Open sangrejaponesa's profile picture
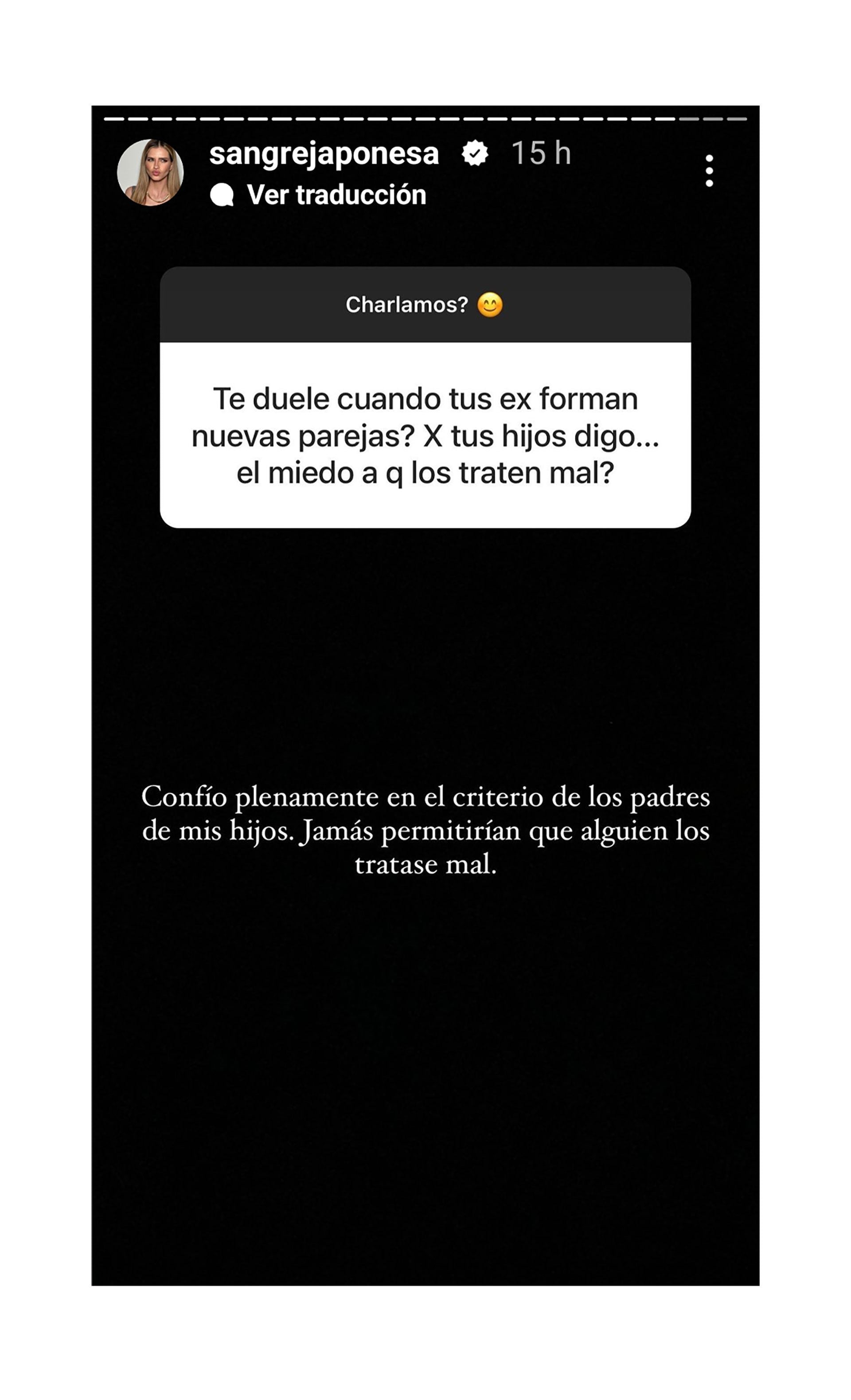Viewport: 851px width, 1400px height. tap(150, 172)
